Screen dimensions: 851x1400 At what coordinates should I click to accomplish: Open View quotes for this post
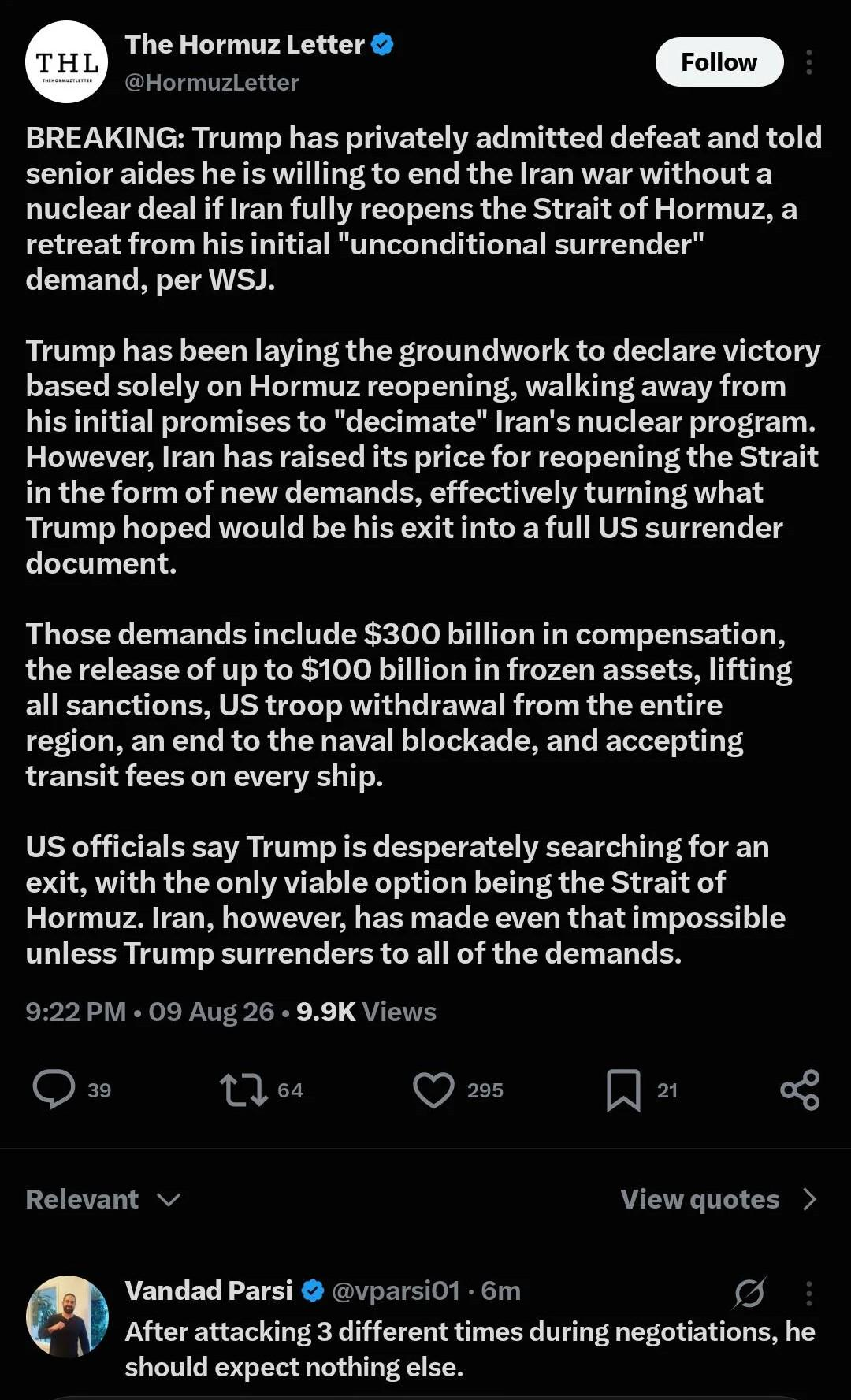pos(719,1199)
